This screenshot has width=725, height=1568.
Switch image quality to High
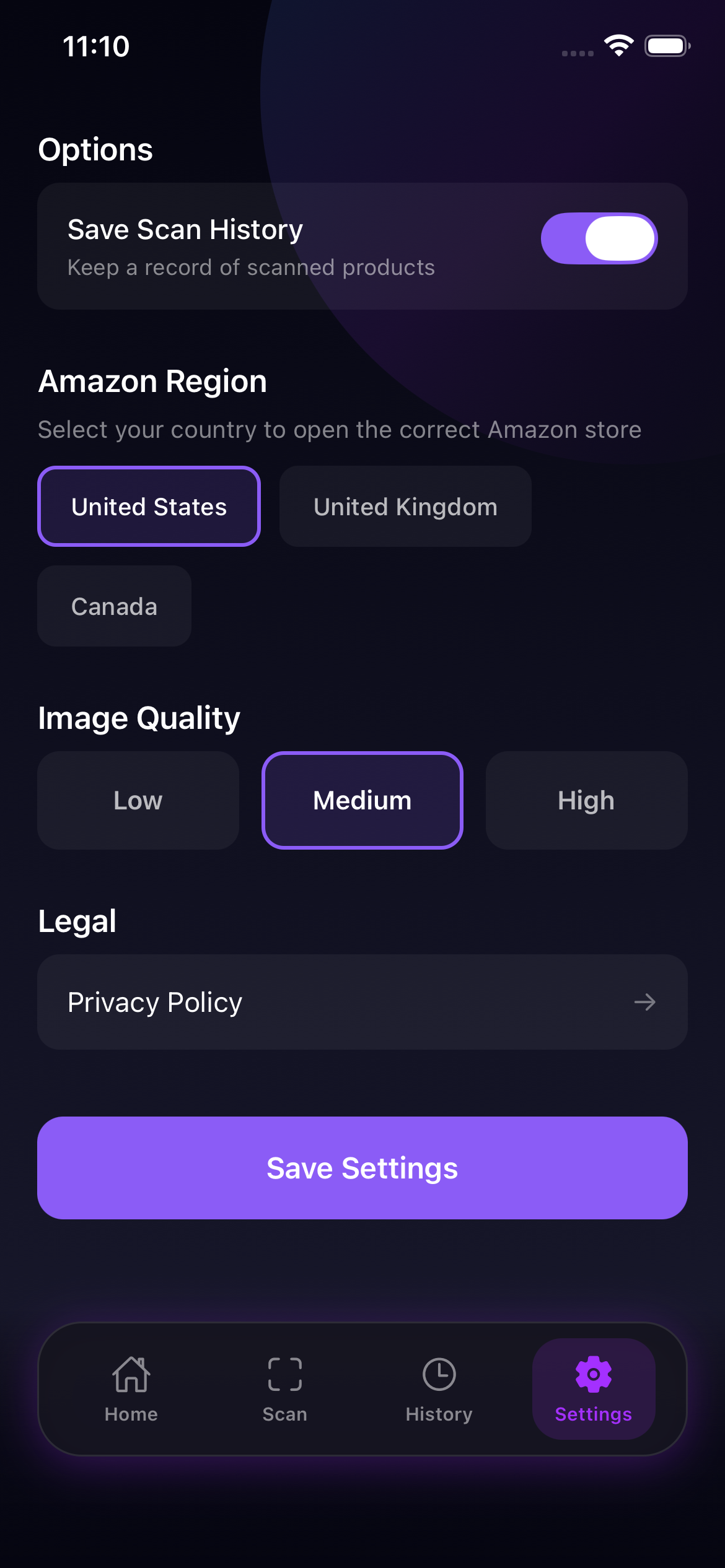tap(586, 800)
